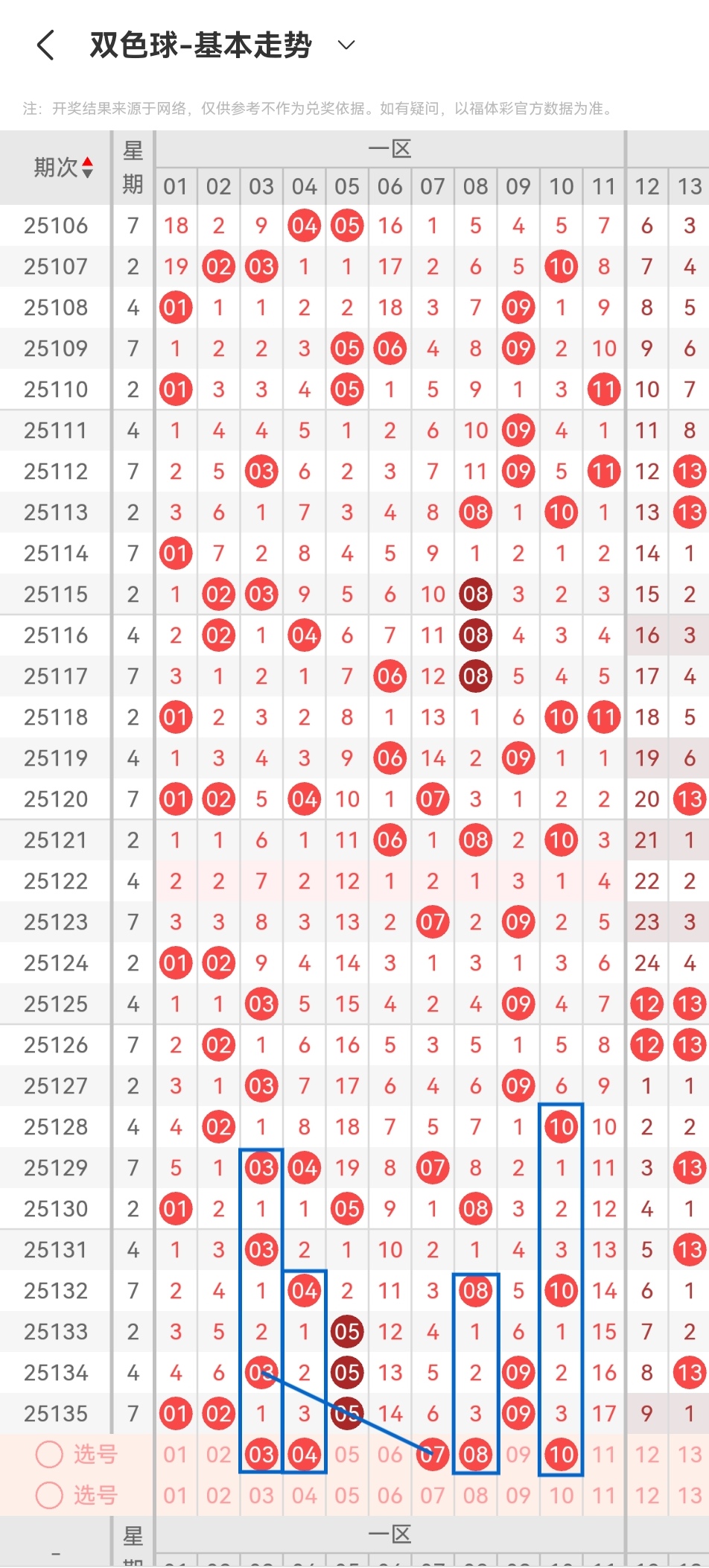The height and width of the screenshot is (1568, 709).
Task: Tap number 07 circled in first selection row
Action: pyautogui.click(x=433, y=1454)
